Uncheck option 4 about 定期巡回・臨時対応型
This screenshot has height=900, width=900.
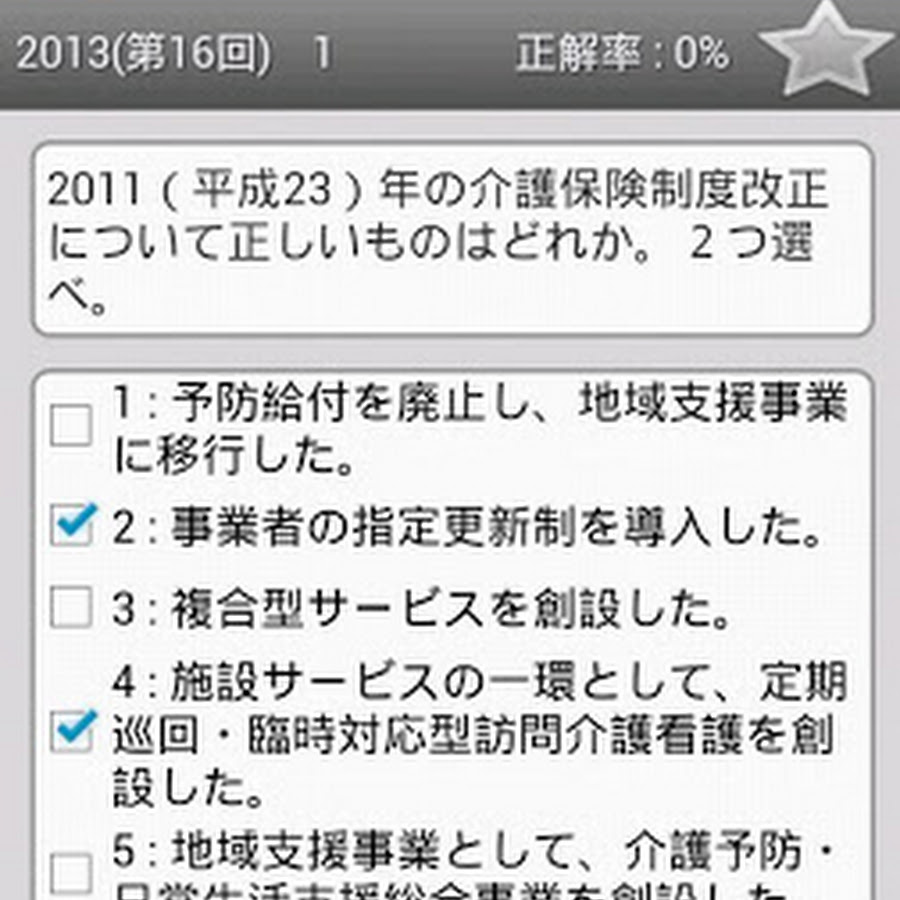72,732
